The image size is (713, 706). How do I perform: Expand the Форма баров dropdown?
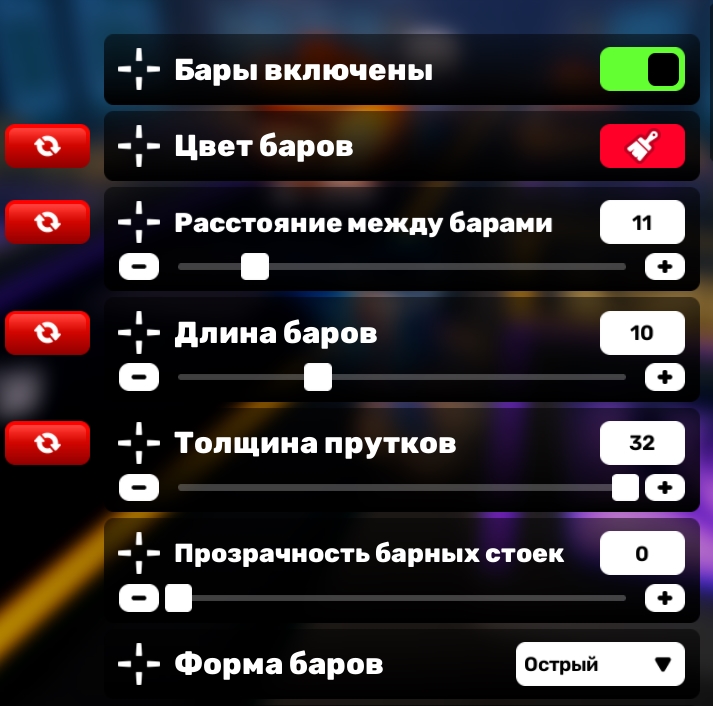tap(600, 664)
